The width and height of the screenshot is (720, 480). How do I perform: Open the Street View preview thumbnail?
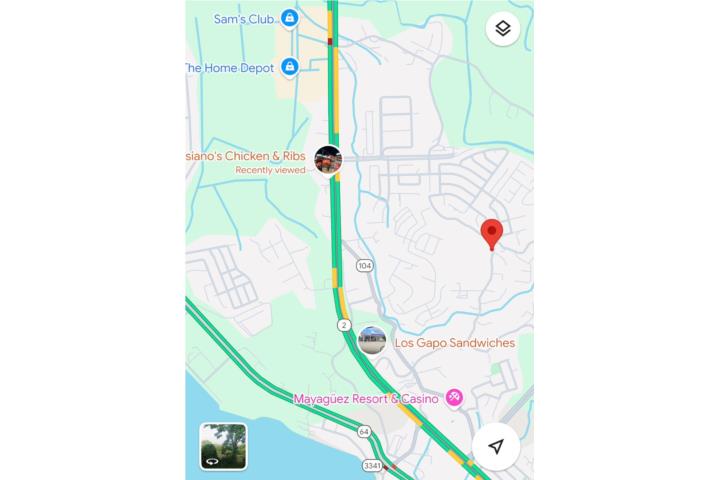point(223,446)
